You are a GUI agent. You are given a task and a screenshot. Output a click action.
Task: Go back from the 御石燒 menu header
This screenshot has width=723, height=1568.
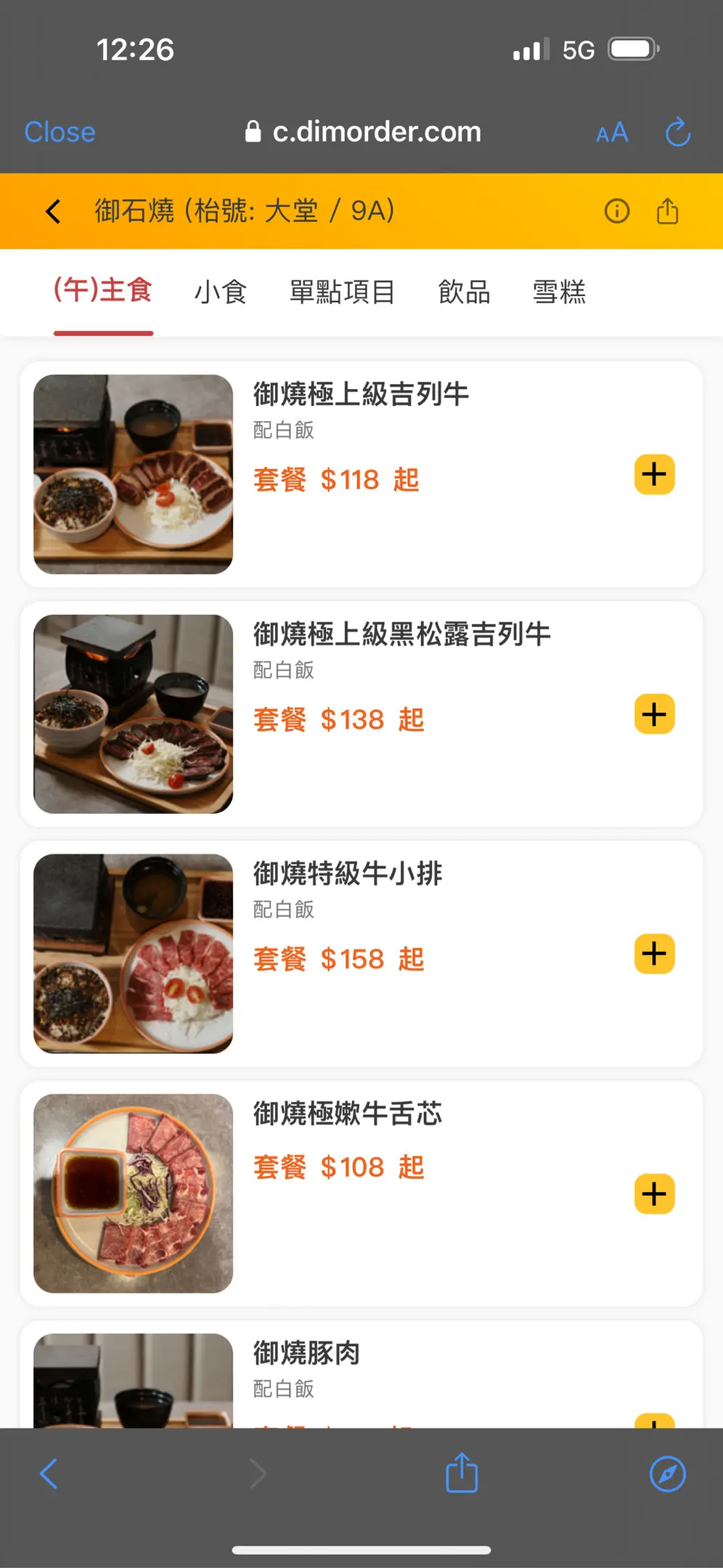click(x=53, y=211)
